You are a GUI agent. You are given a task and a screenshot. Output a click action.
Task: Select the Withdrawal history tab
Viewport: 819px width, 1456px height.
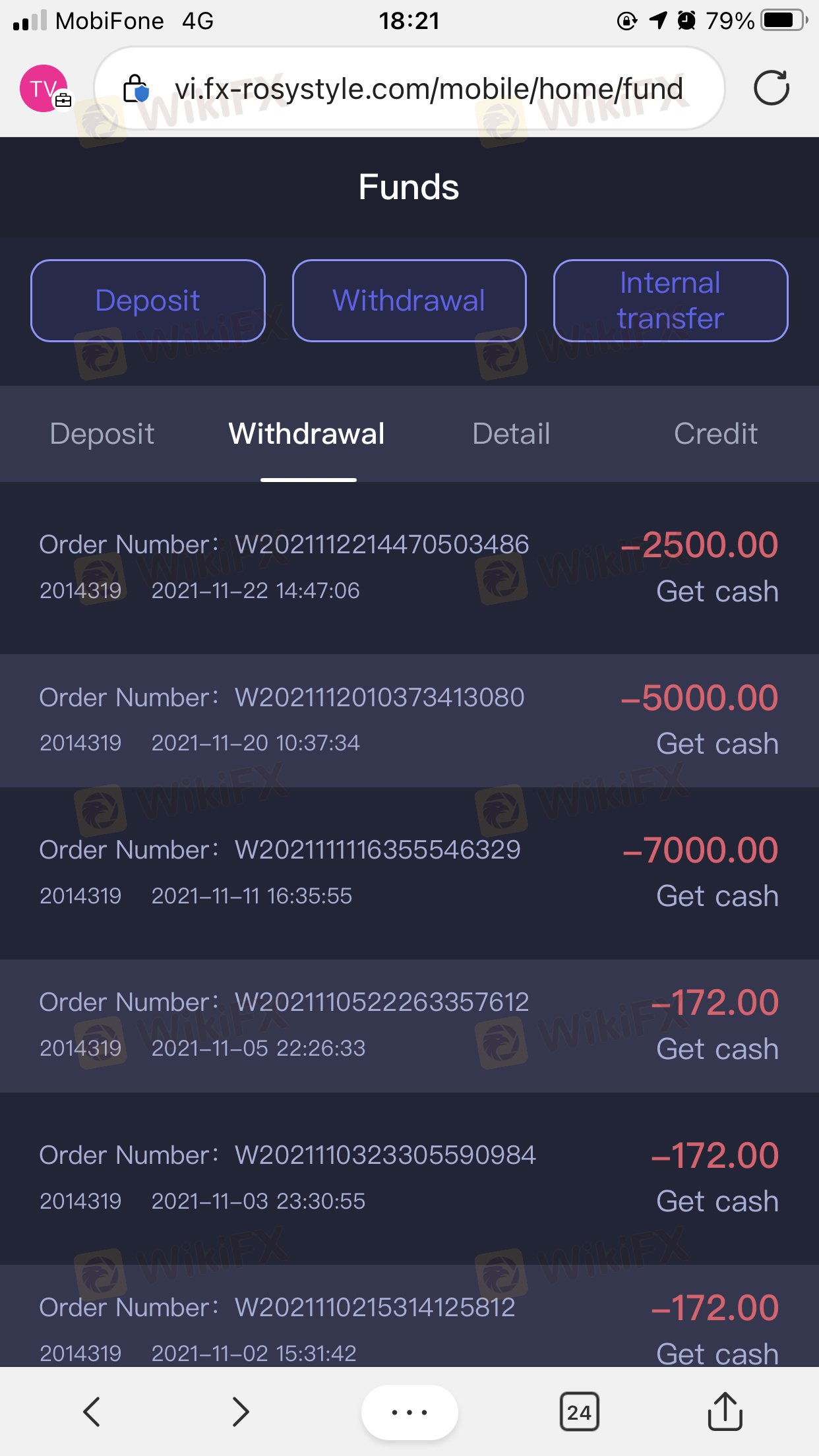[307, 434]
